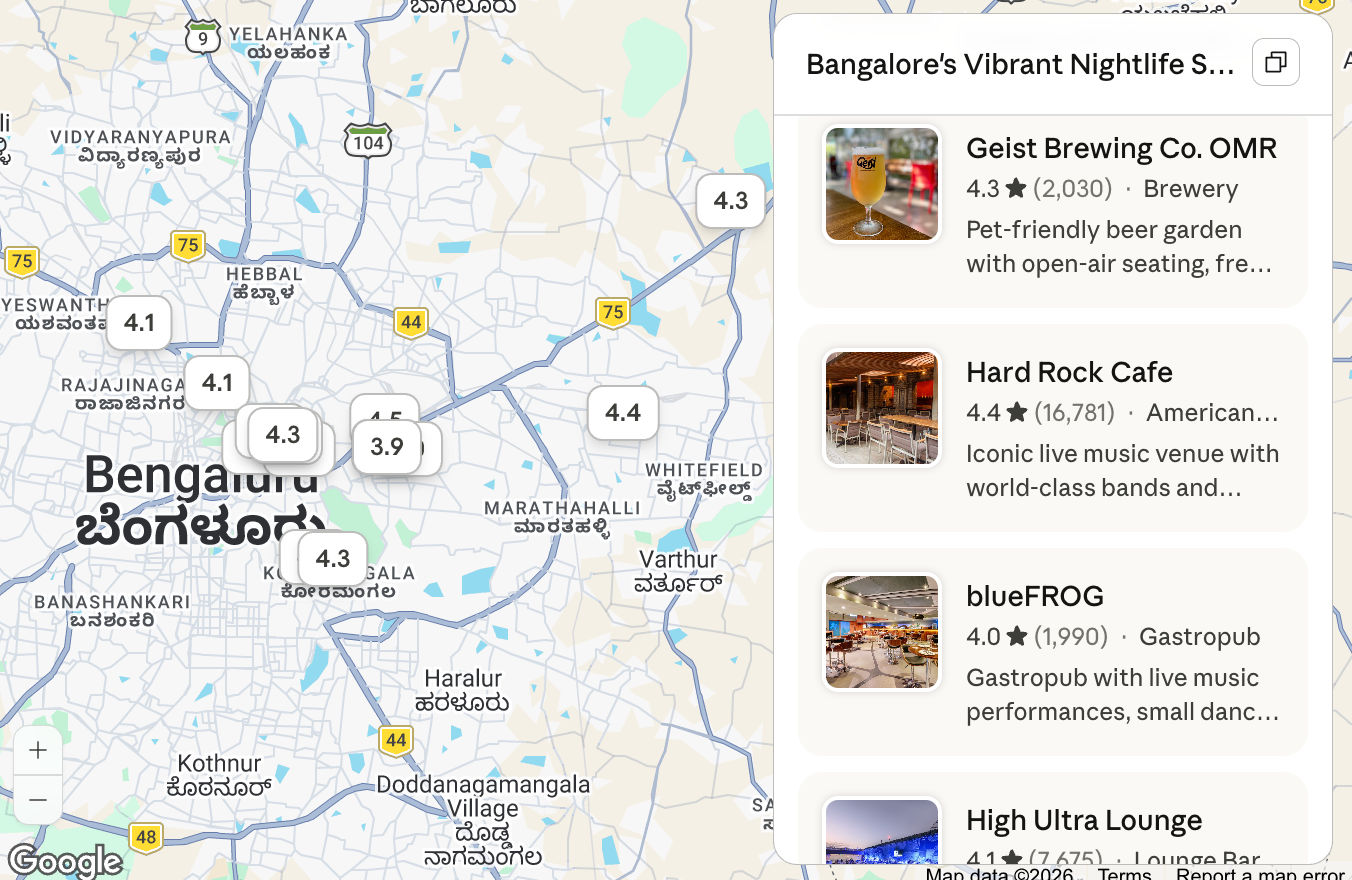Tap the 4.1 marker near Rajajinagar
Viewport: 1352px width, 880px height.
pos(217,383)
